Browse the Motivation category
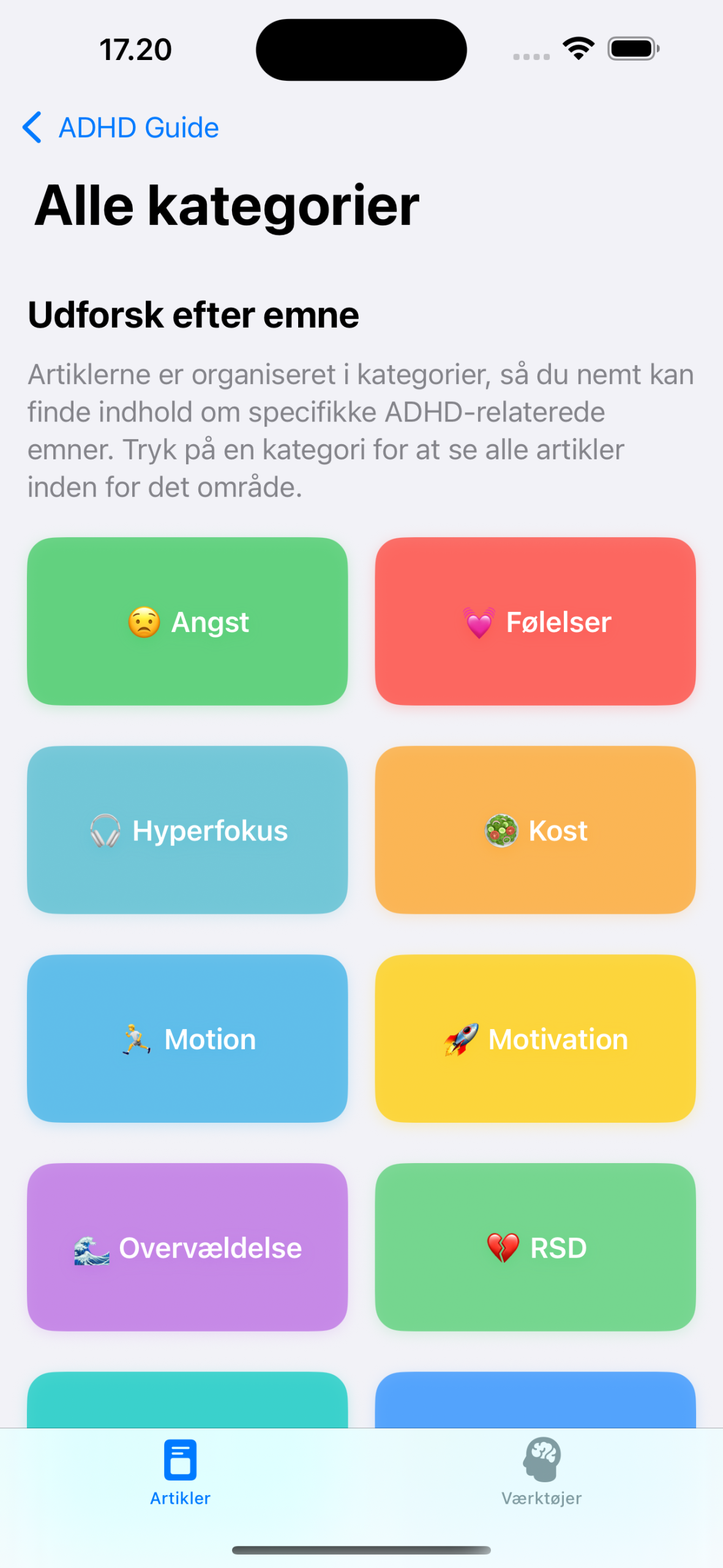This screenshot has width=723, height=1568. tap(535, 1038)
